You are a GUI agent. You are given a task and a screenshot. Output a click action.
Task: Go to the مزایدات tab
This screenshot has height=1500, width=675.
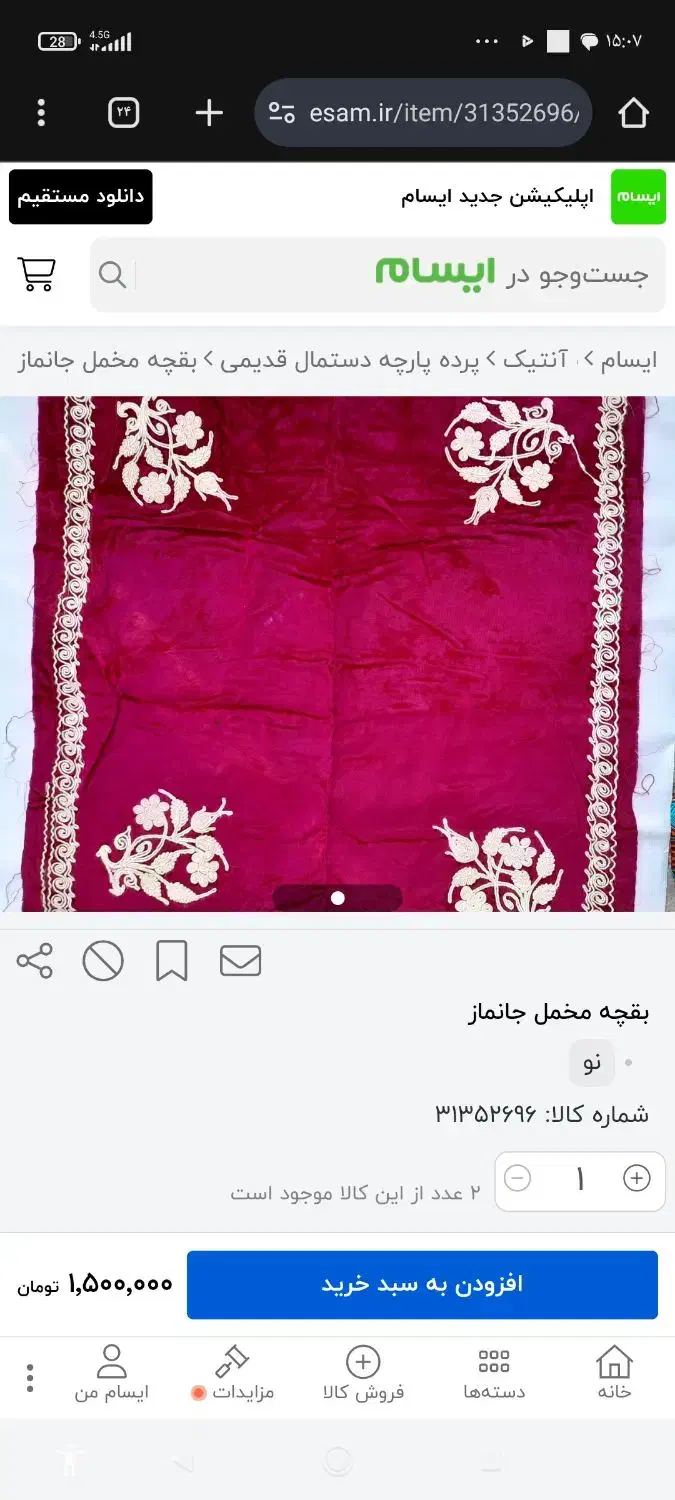234,1374
